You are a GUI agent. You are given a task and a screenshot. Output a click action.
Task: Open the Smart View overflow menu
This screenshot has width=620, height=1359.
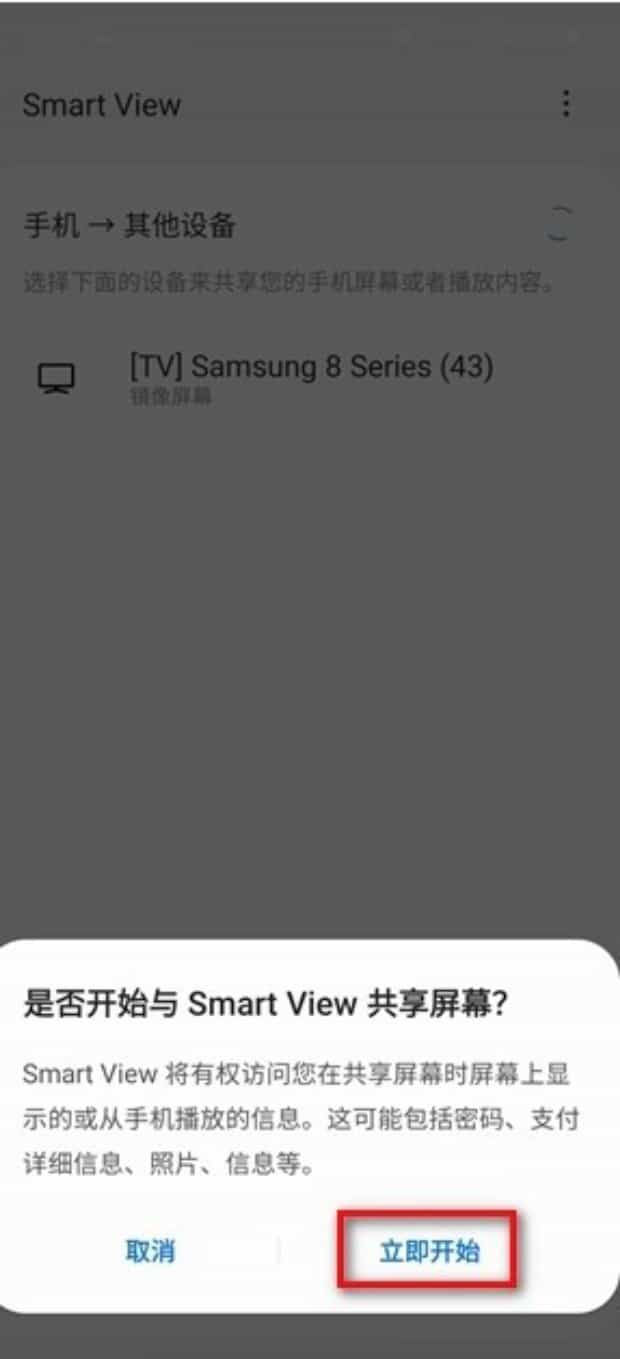tap(566, 104)
